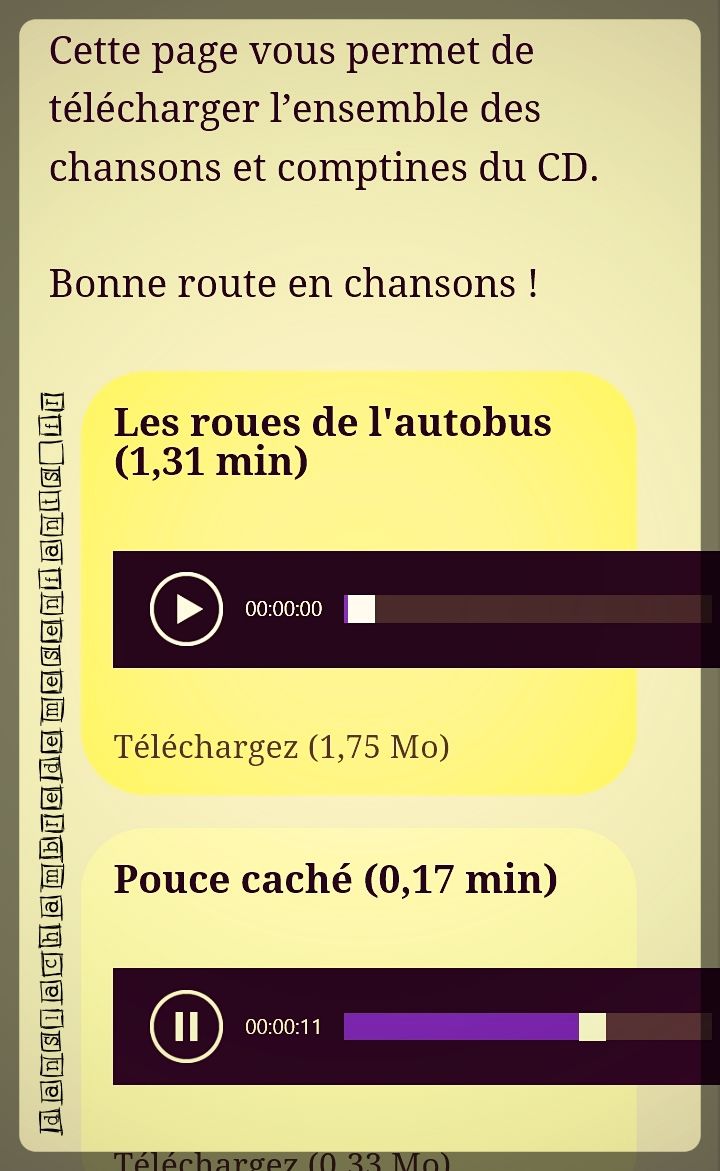720x1171 pixels.
Task: Pause the Pouce caché track
Action: tap(186, 1026)
